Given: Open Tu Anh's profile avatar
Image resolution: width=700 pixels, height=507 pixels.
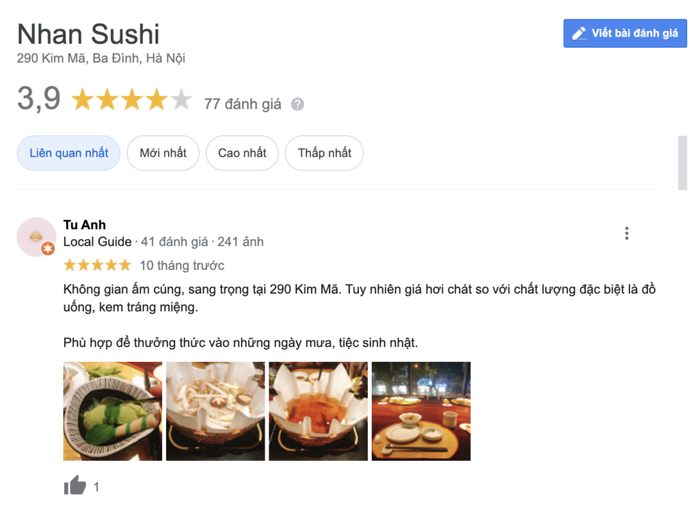Looking at the screenshot, I should pyautogui.click(x=36, y=237).
